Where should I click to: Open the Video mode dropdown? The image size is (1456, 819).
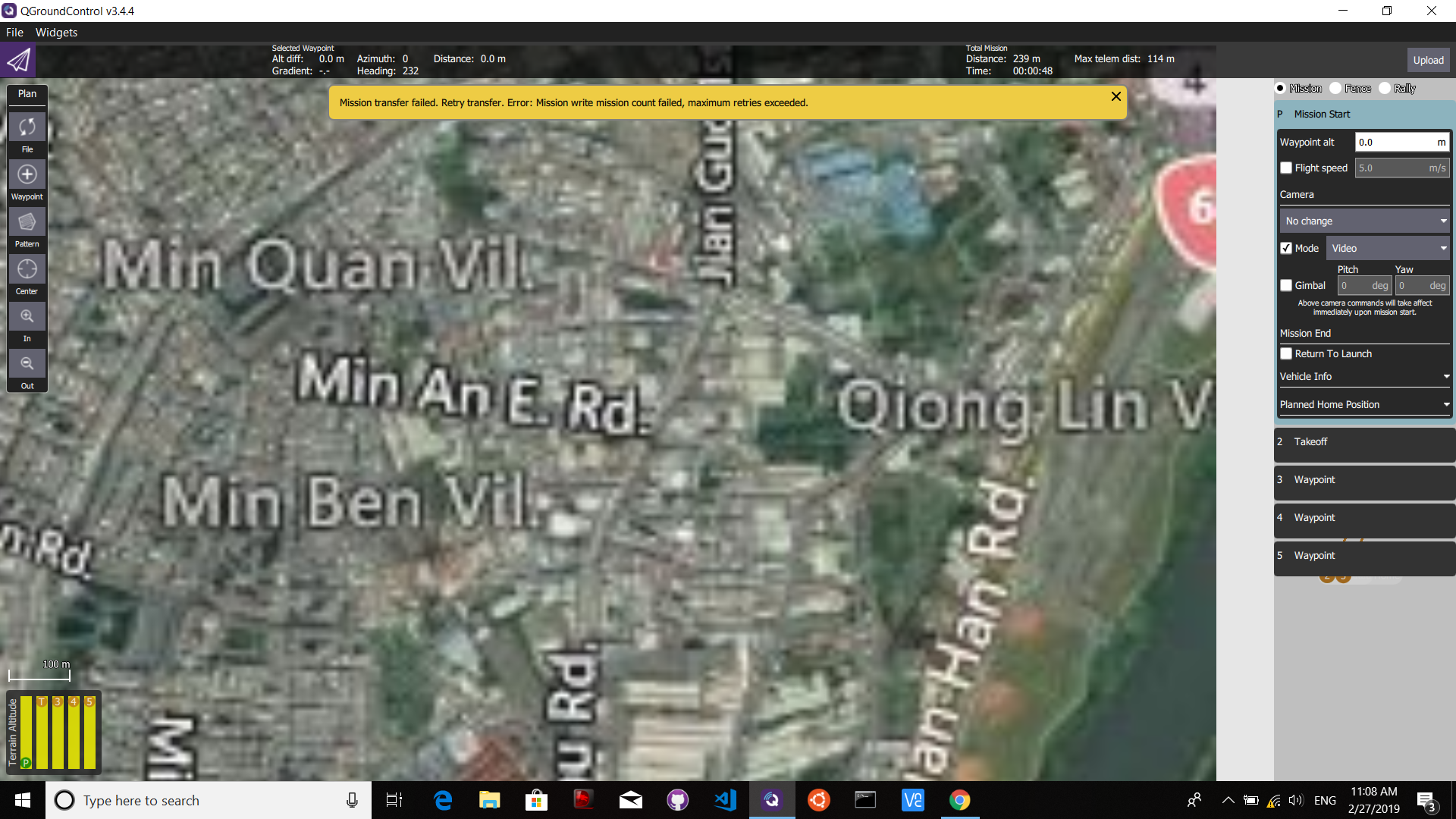1387,248
